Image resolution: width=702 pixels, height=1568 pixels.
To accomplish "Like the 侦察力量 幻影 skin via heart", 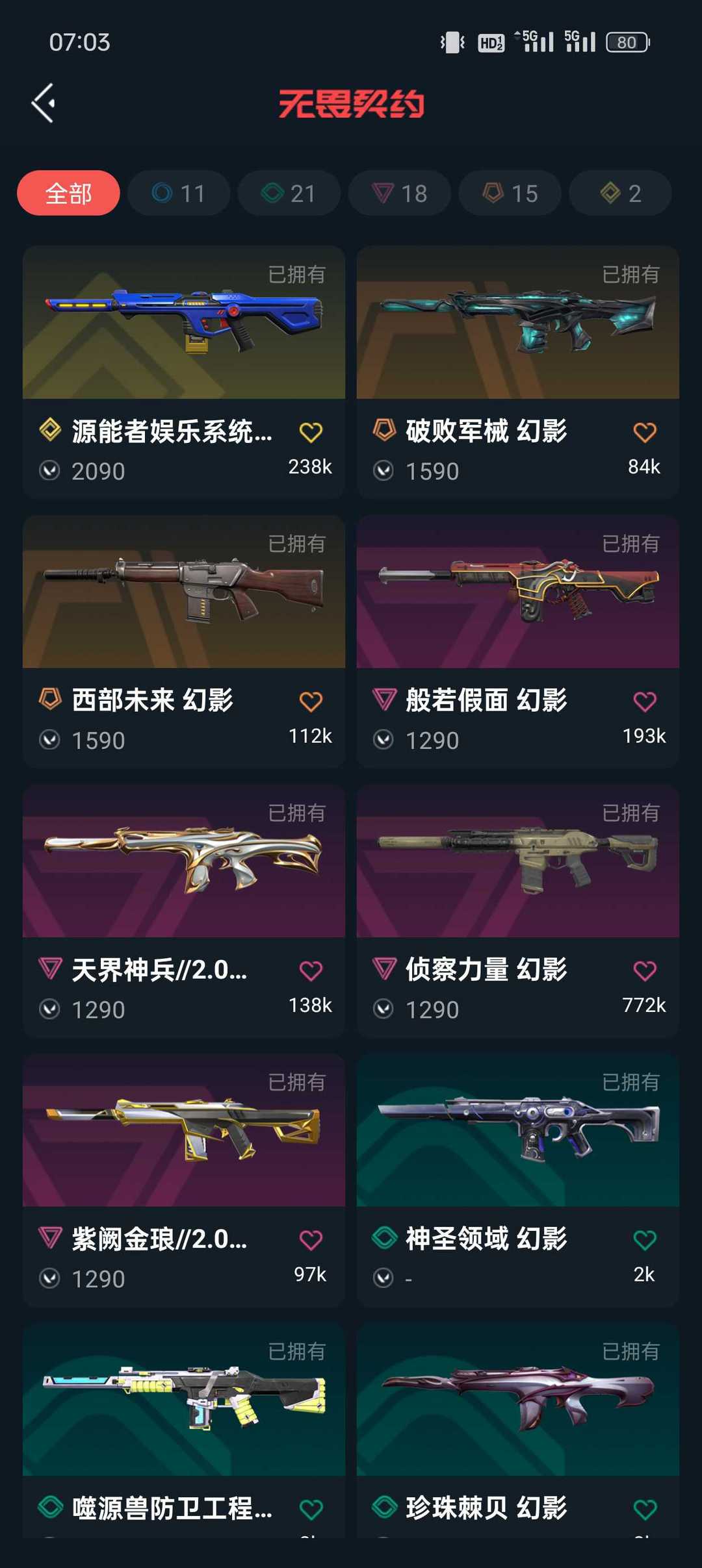I will [x=645, y=970].
